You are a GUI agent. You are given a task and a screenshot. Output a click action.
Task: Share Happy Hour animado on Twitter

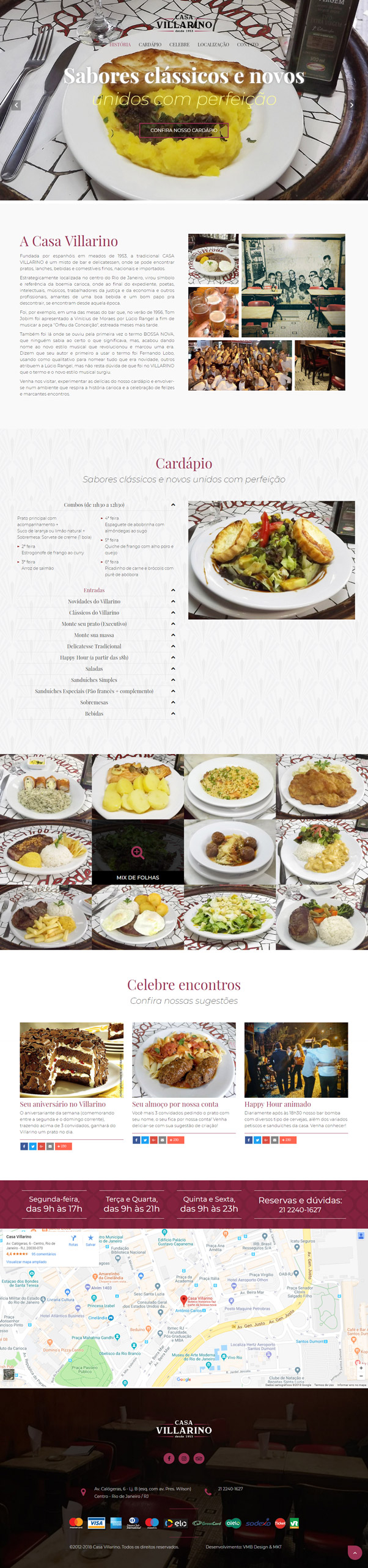point(257,1140)
